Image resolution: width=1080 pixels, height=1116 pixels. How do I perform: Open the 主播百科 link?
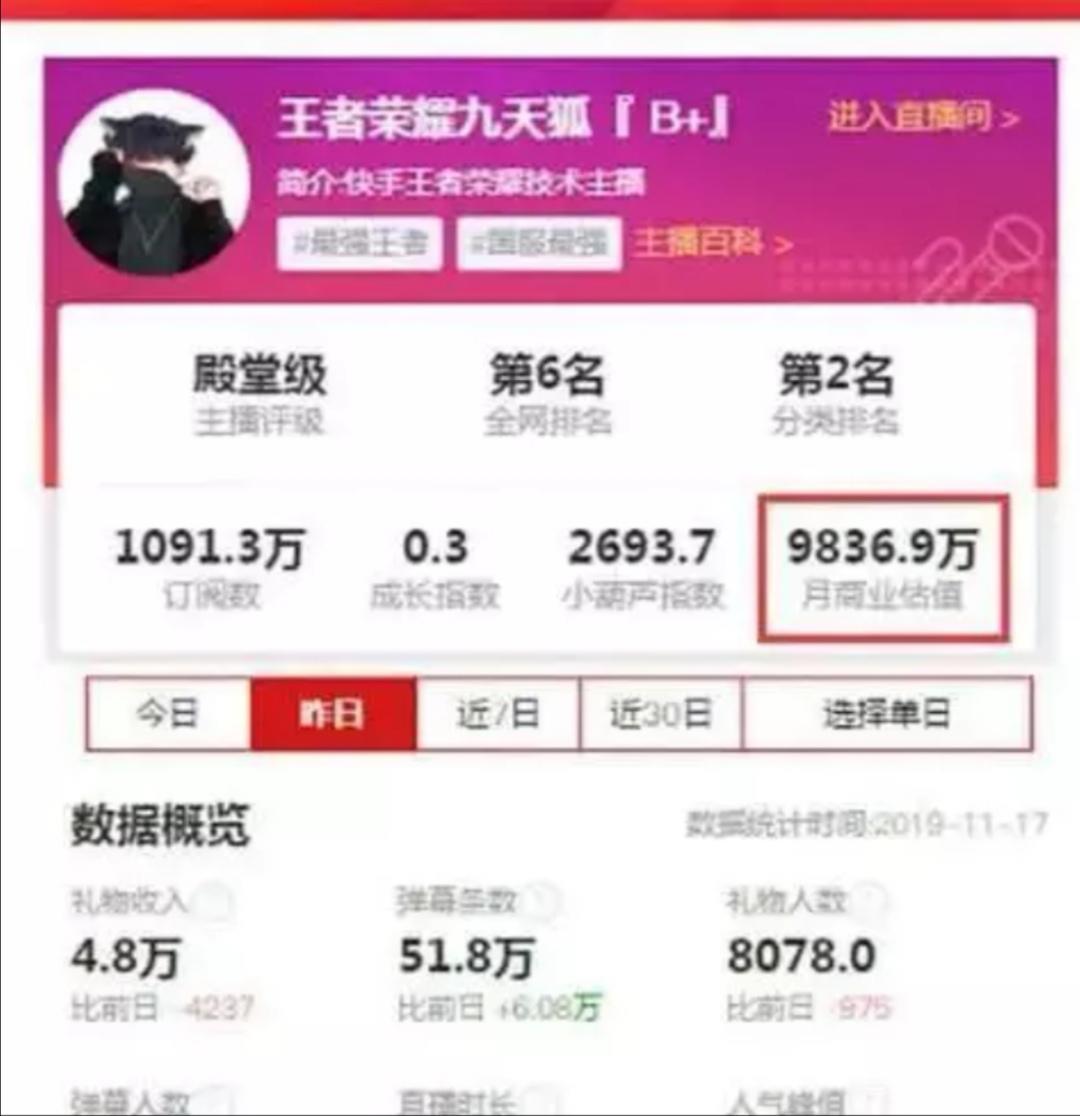(713, 242)
